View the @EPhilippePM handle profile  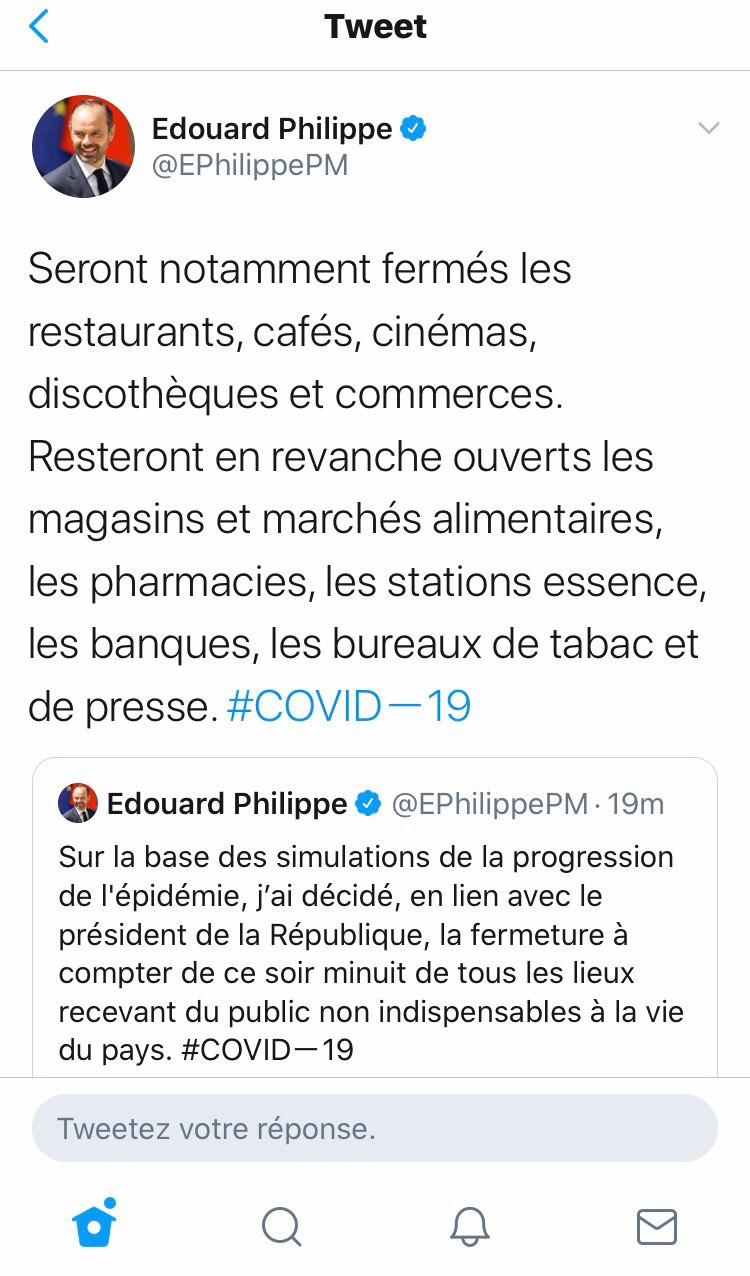[250, 165]
